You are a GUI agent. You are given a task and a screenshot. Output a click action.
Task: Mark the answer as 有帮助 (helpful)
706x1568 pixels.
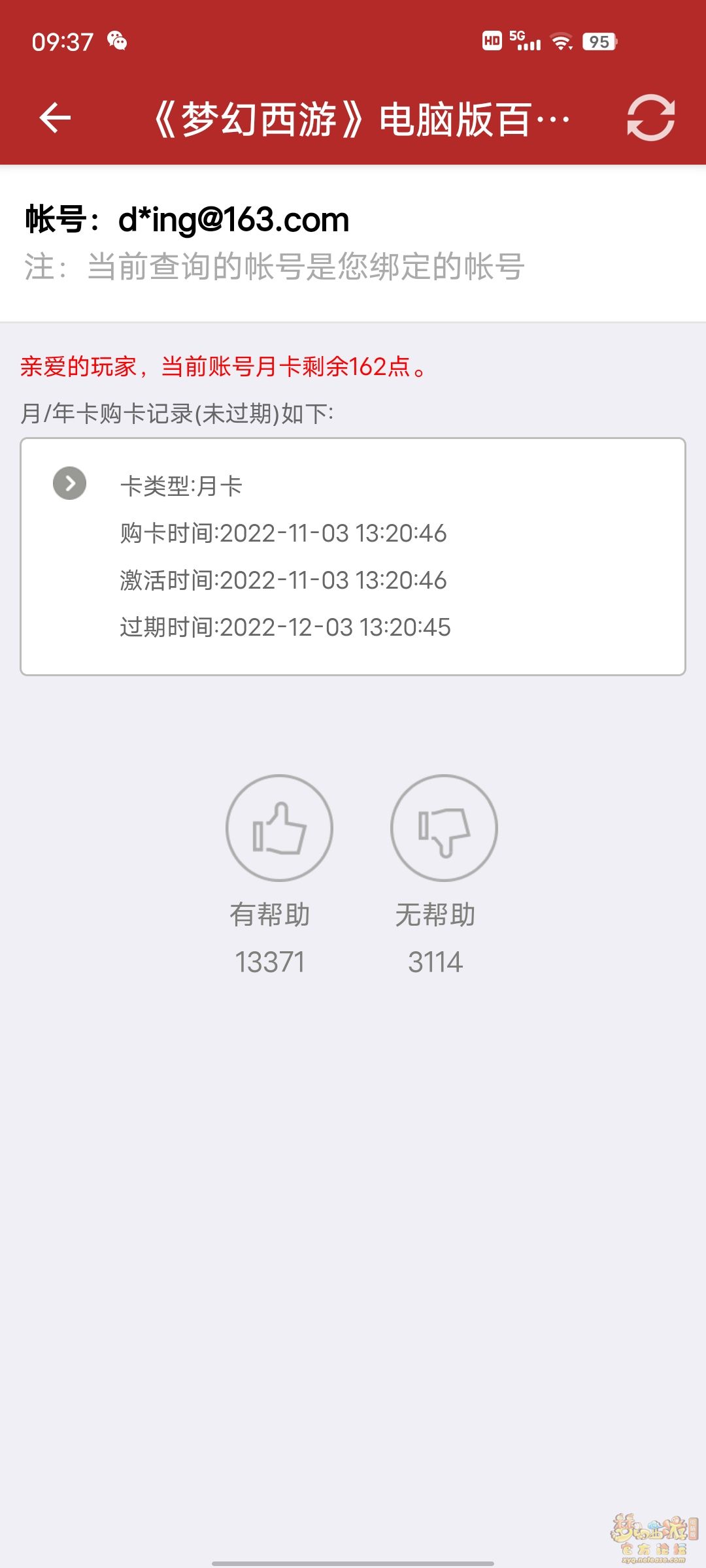click(279, 828)
